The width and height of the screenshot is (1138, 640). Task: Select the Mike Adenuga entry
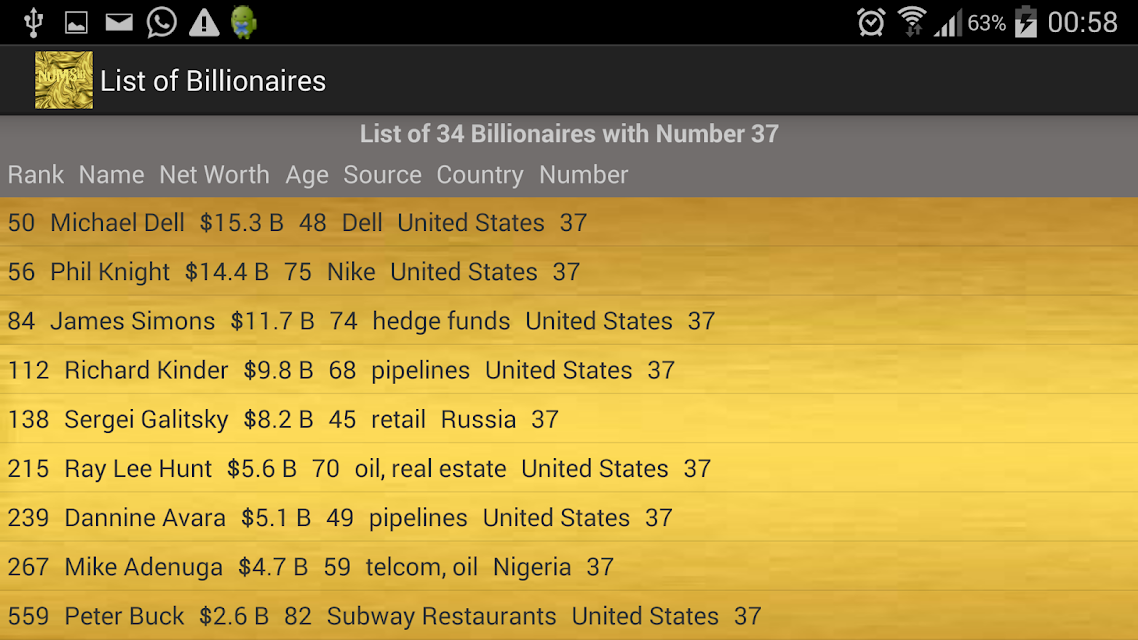pos(569,567)
